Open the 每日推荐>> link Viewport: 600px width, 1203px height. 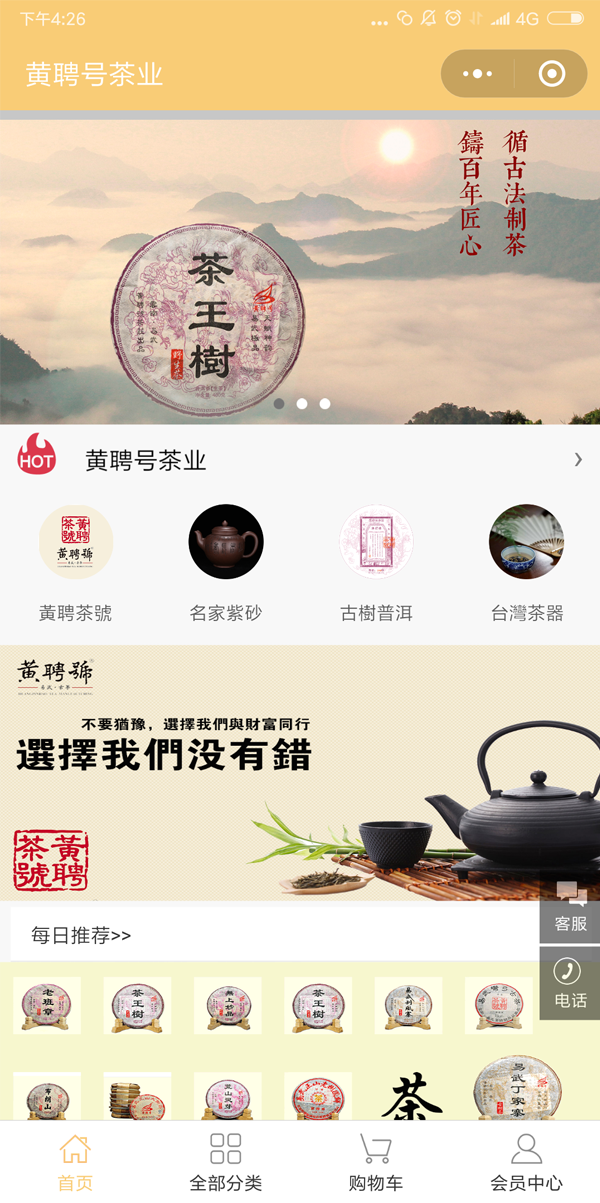click(x=81, y=936)
